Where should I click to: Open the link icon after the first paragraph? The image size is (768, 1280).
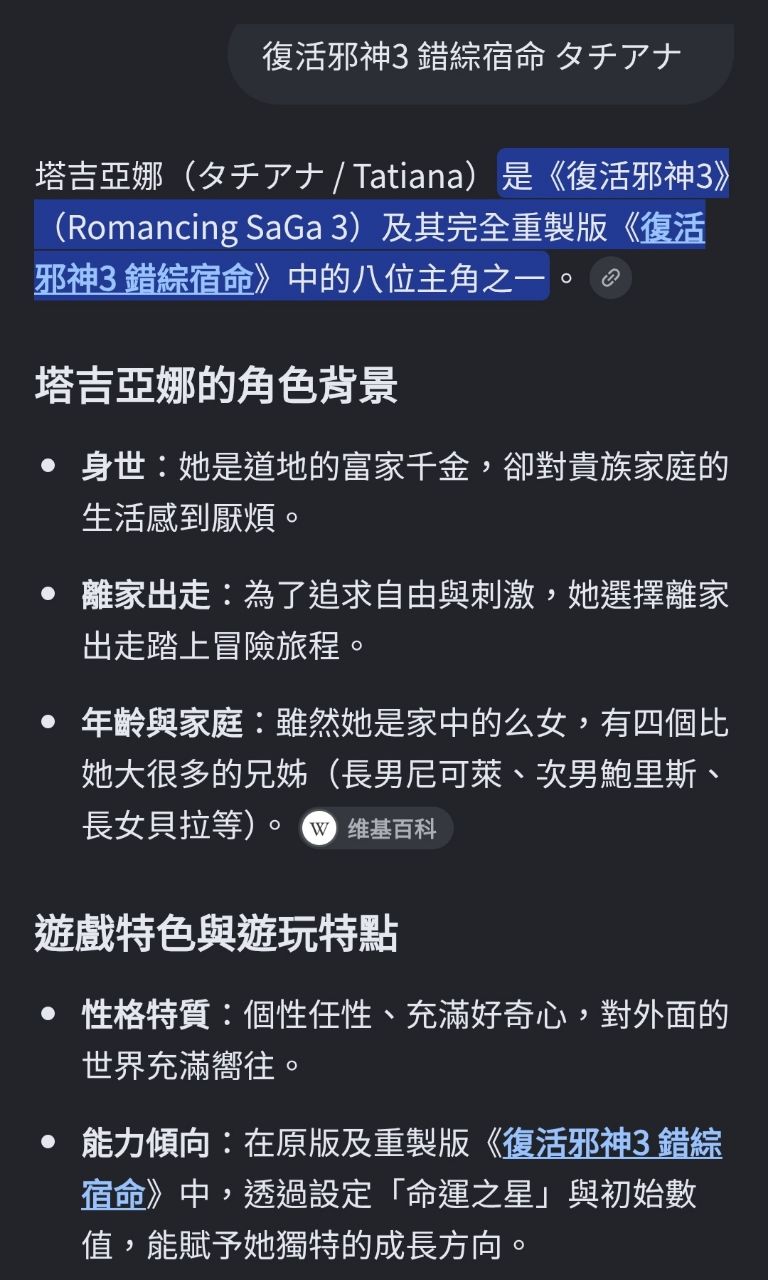tap(610, 278)
